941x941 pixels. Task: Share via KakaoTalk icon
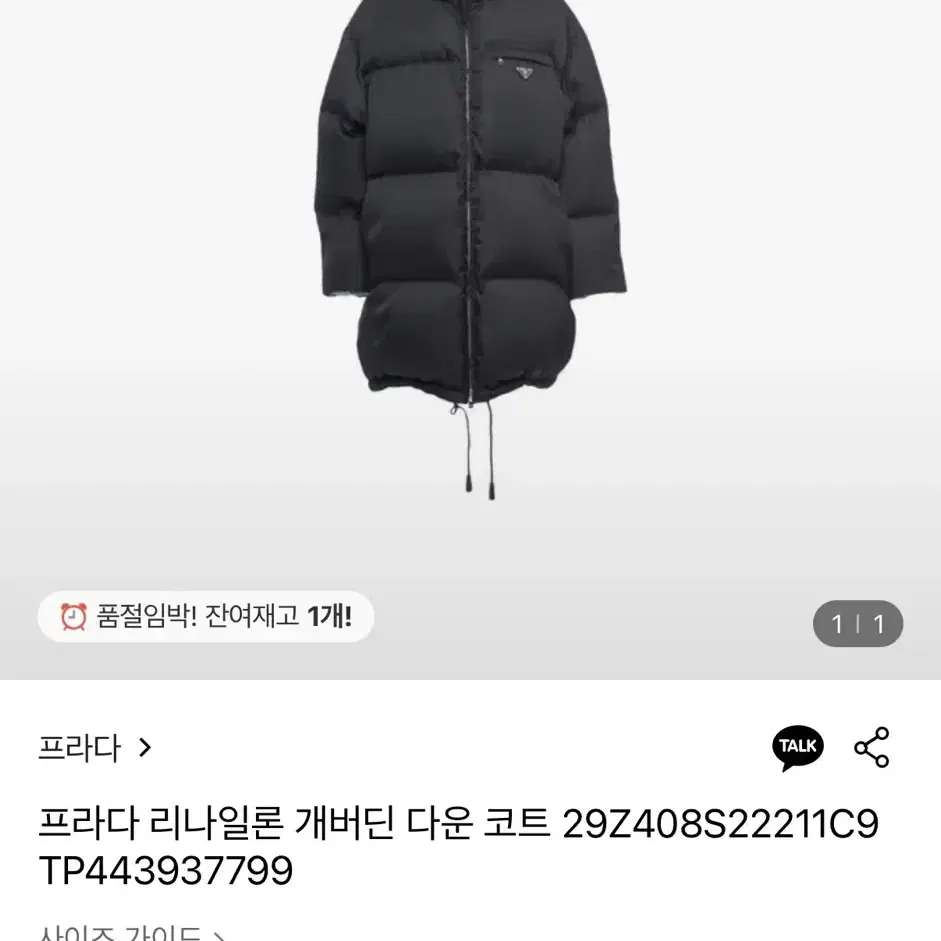coord(797,747)
